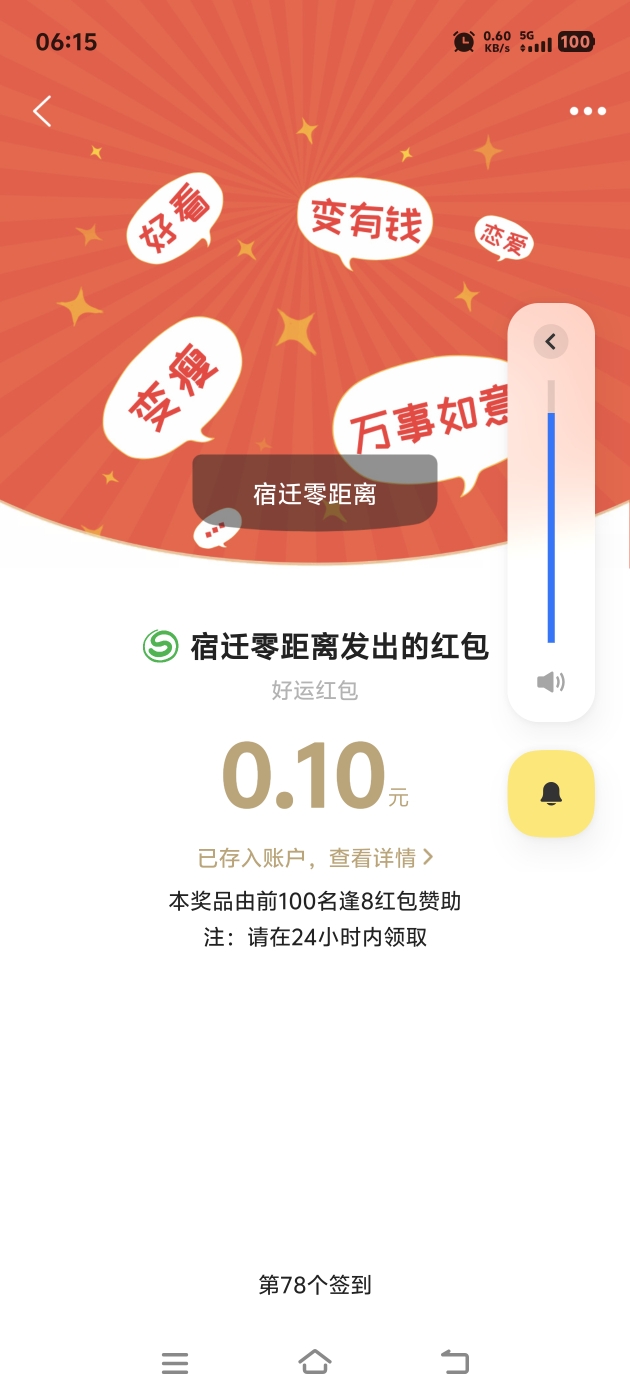This screenshot has height=1400, width=630.
Task: Go back using the top-left arrow
Action: [42, 111]
